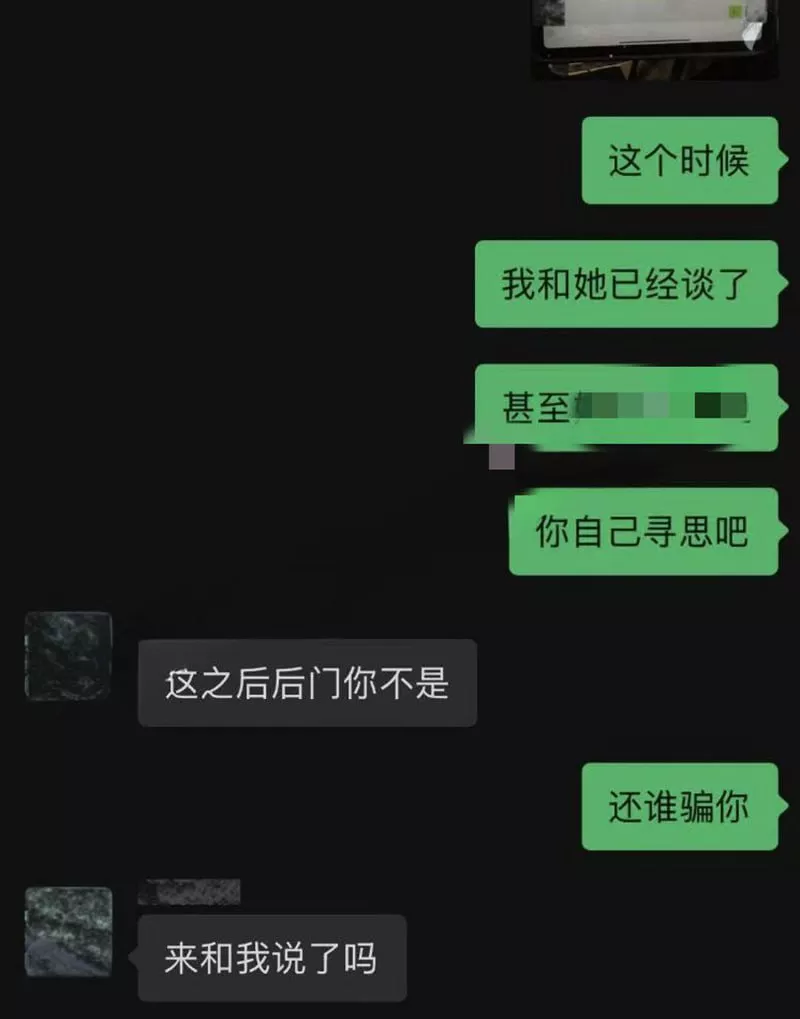The width and height of the screenshot is (800, 1019).
Task: Tap the avatar next to "来和我说了吗"
Action: click(x=68, y=931)
